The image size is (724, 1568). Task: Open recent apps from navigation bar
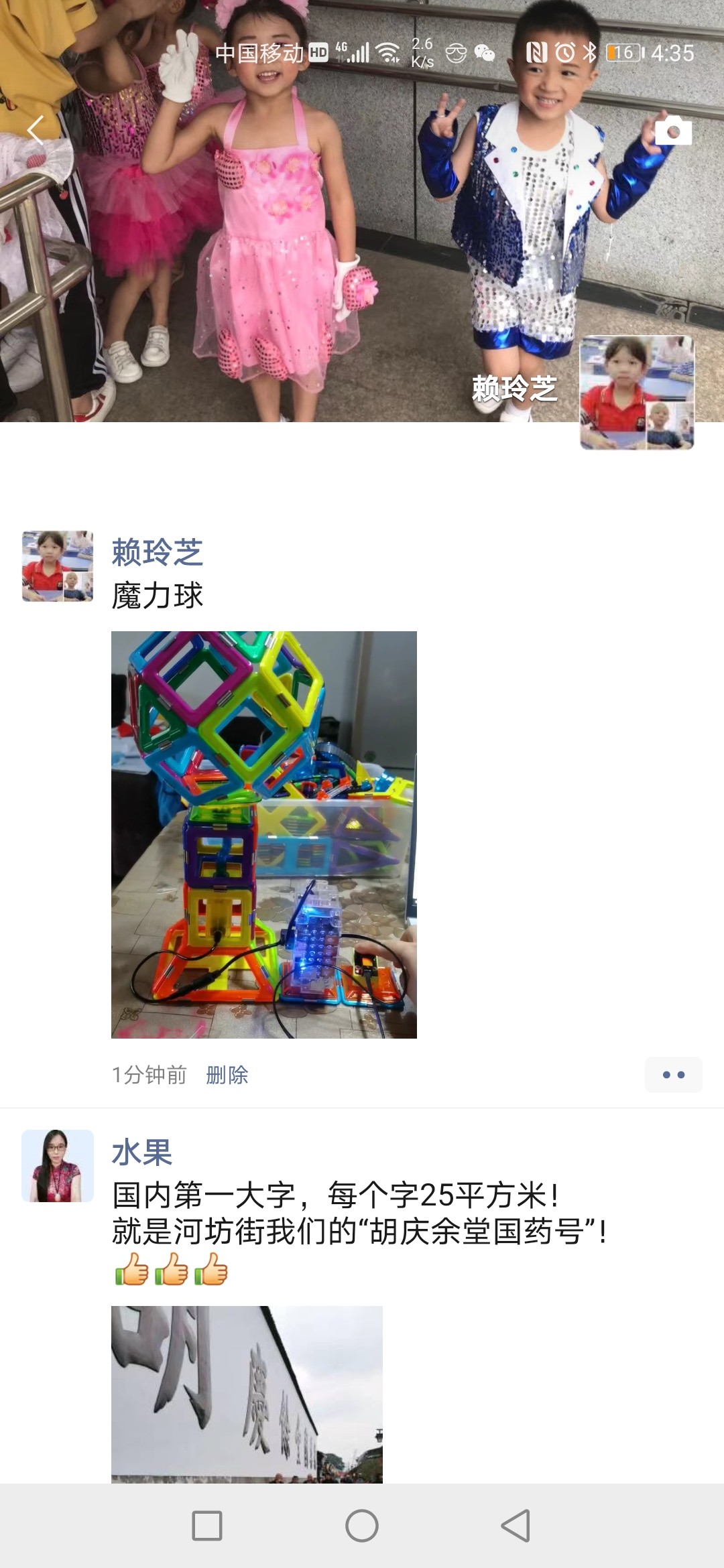tap(207, 1526)
